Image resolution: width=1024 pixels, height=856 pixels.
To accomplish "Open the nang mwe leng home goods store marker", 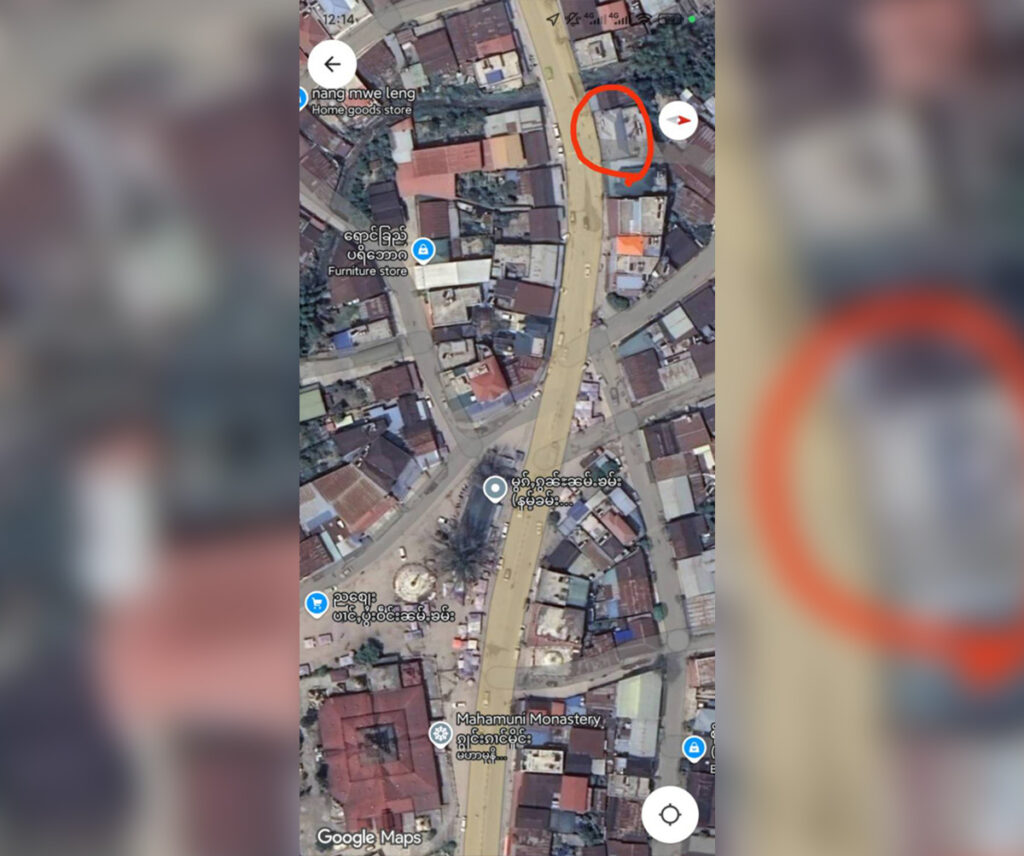I will tap(304, 97).
